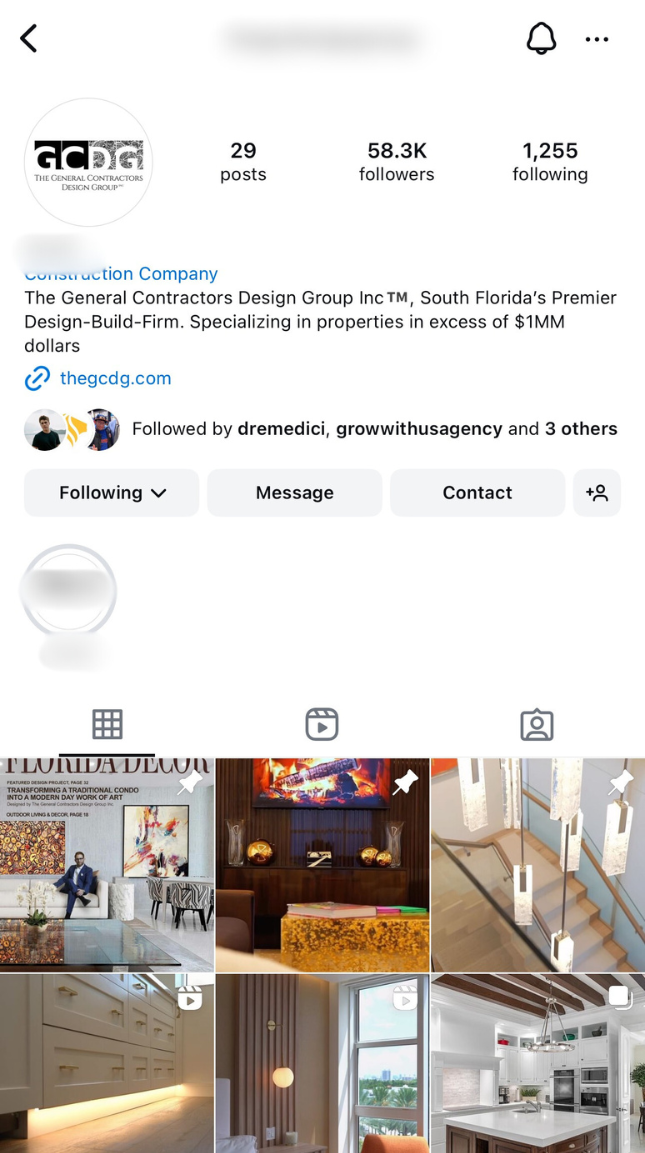Open the three-dot options menu
The width and height of the screenshot is (645, 1153).
[x=597, y=40]
